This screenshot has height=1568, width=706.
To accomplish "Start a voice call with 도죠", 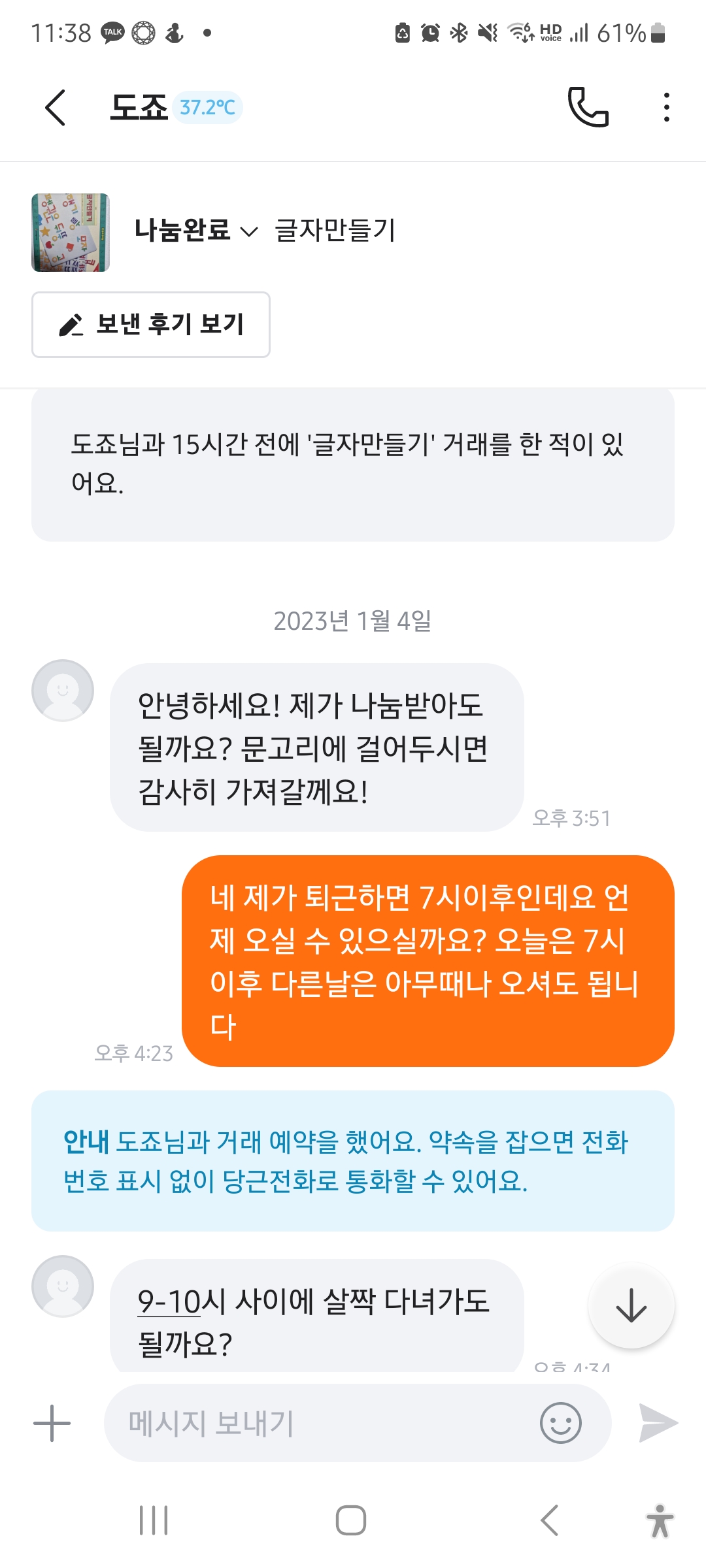I will coord(588,107).
